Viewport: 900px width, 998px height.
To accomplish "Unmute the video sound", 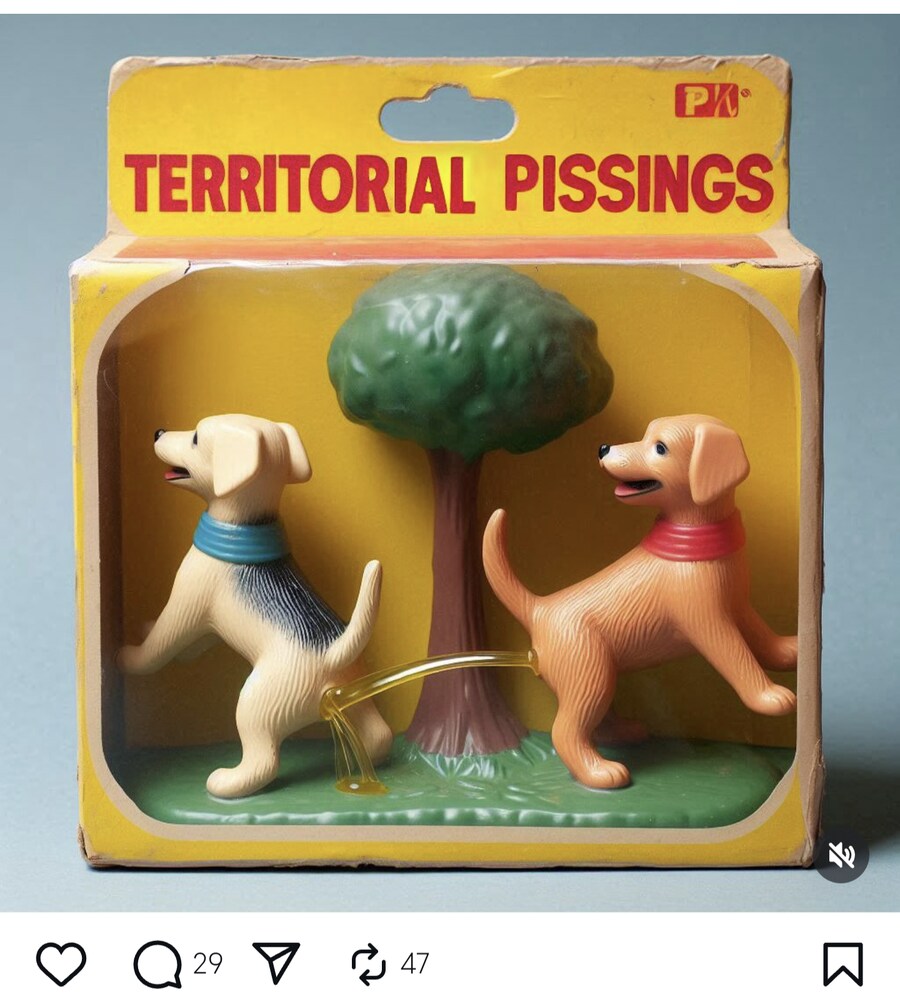I will 841,855.
